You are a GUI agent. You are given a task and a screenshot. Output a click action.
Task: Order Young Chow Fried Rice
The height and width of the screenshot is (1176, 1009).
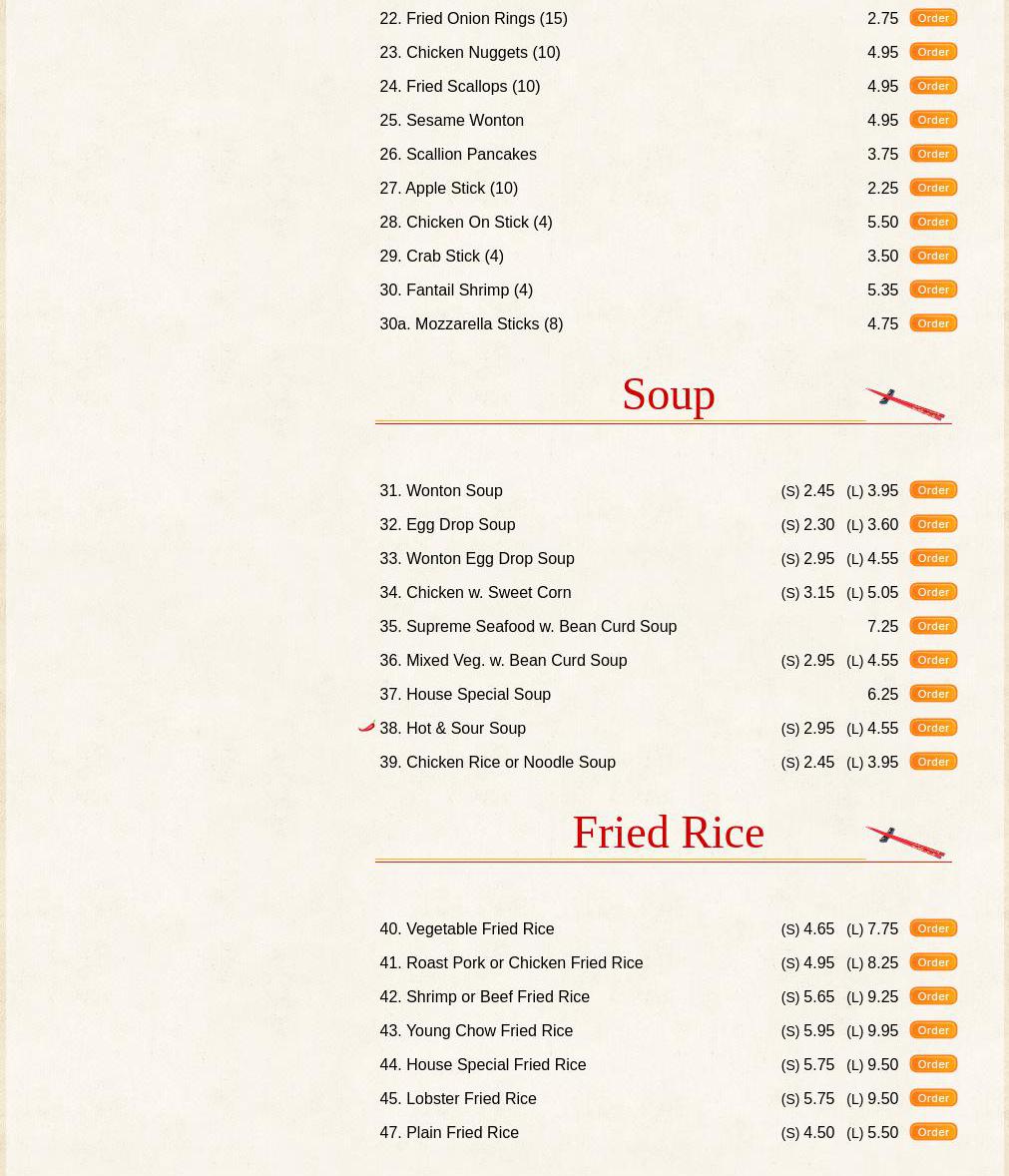pos(933,1030)
